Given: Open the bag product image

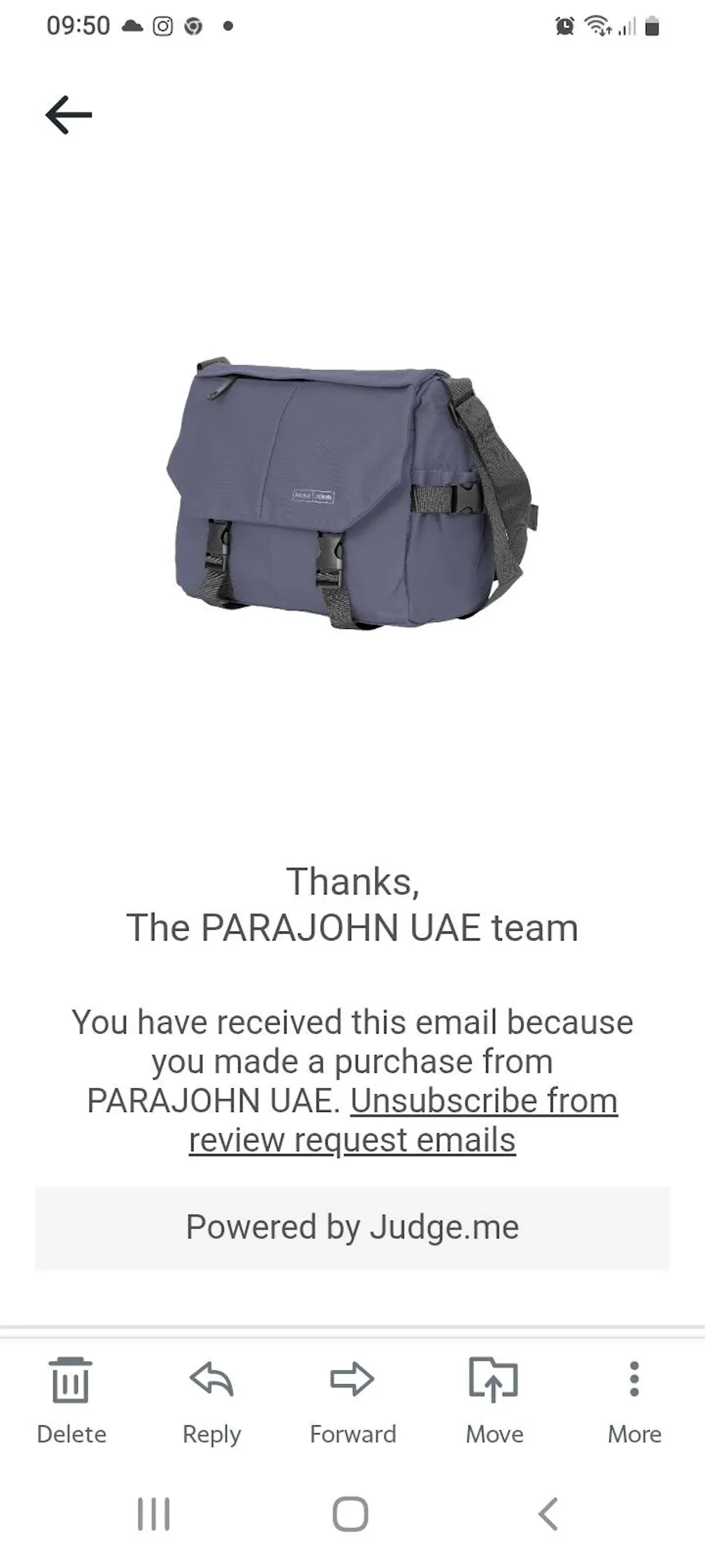Looking at the screenshot, I should [x=351, y=493].
